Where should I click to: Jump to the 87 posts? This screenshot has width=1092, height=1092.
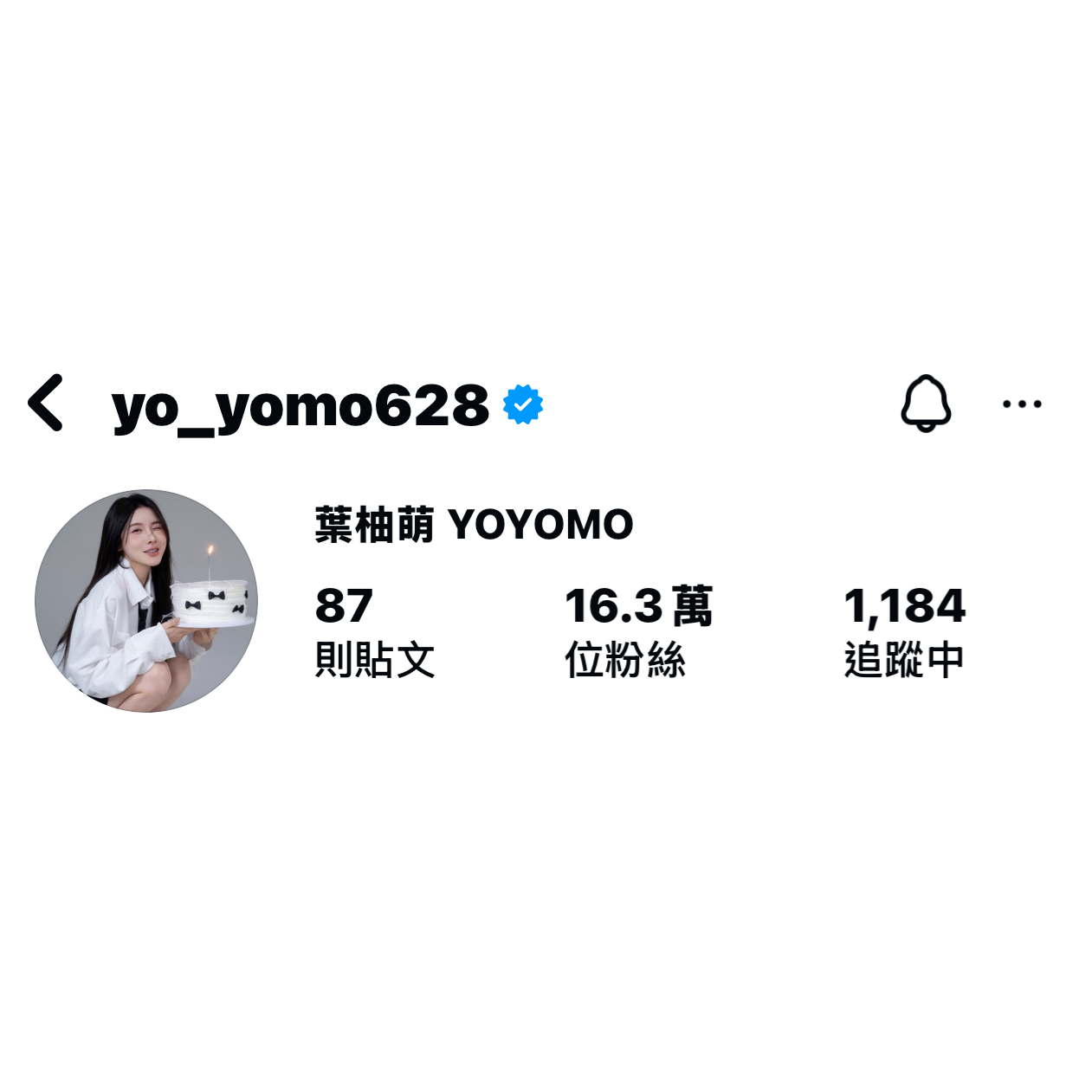click(x=374, y=631)
